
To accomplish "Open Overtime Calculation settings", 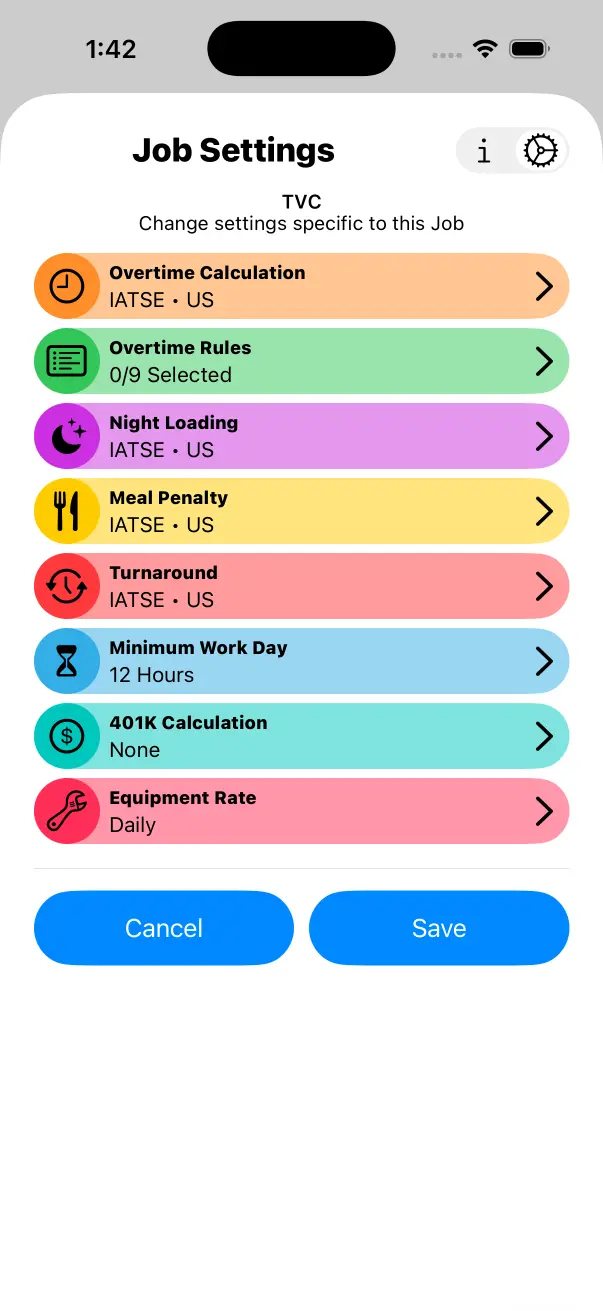I will coord(301,286).
